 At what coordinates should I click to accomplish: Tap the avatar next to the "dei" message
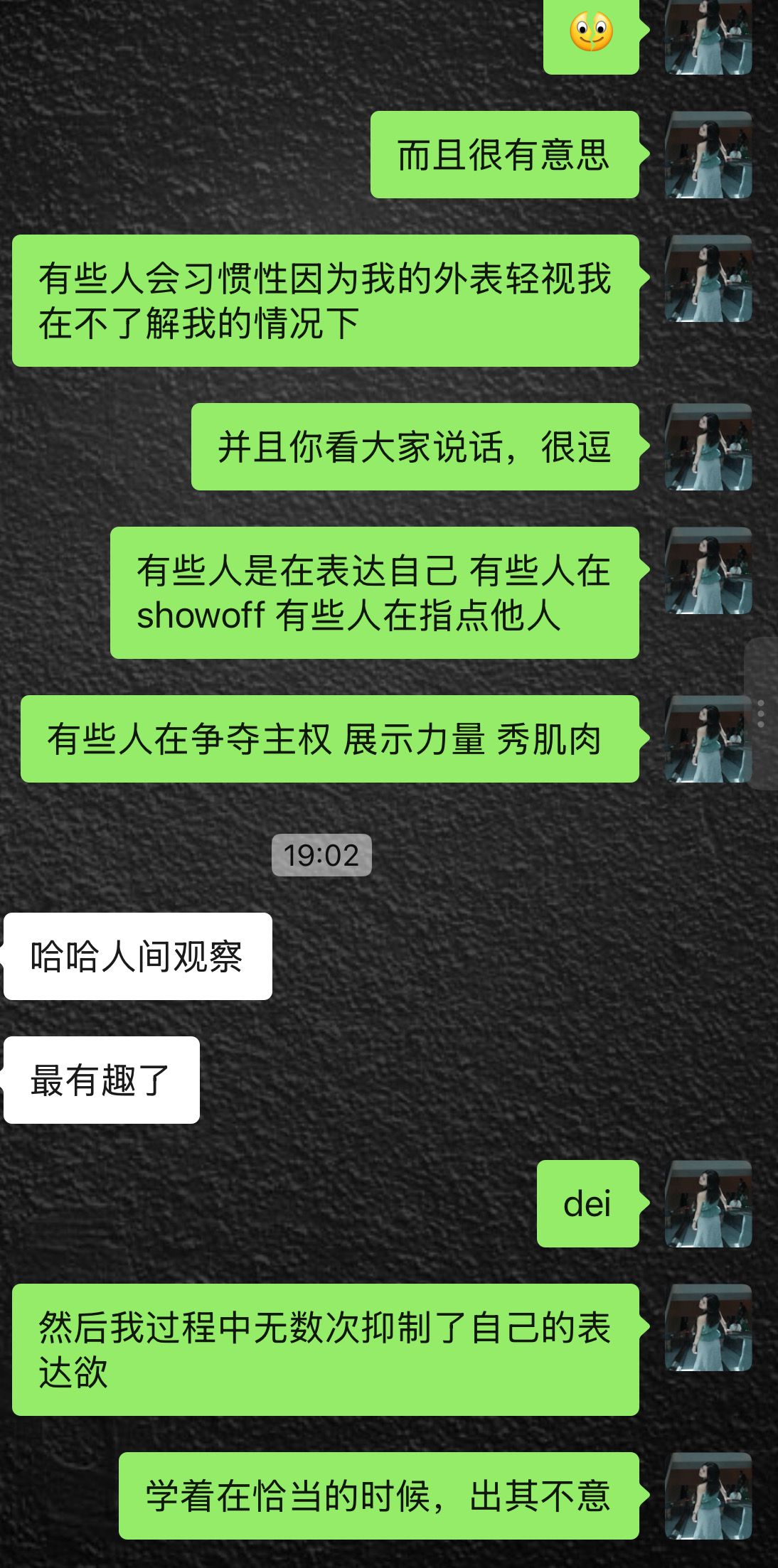(708, 1203)
